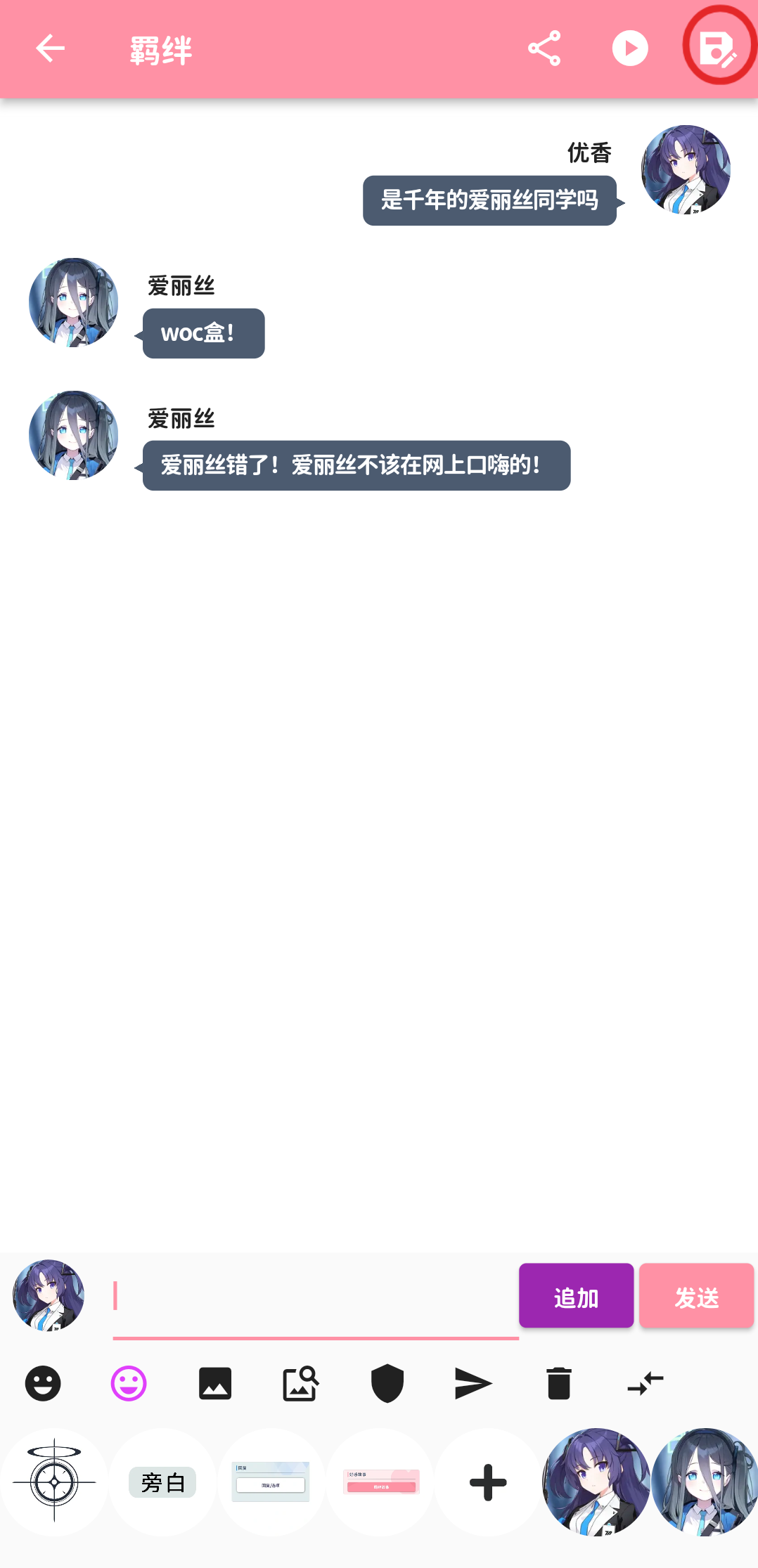The width and height of the screenshot is (758, 1568).
Task: Delete using the trash icon
Action: (x=559, y=1383)
